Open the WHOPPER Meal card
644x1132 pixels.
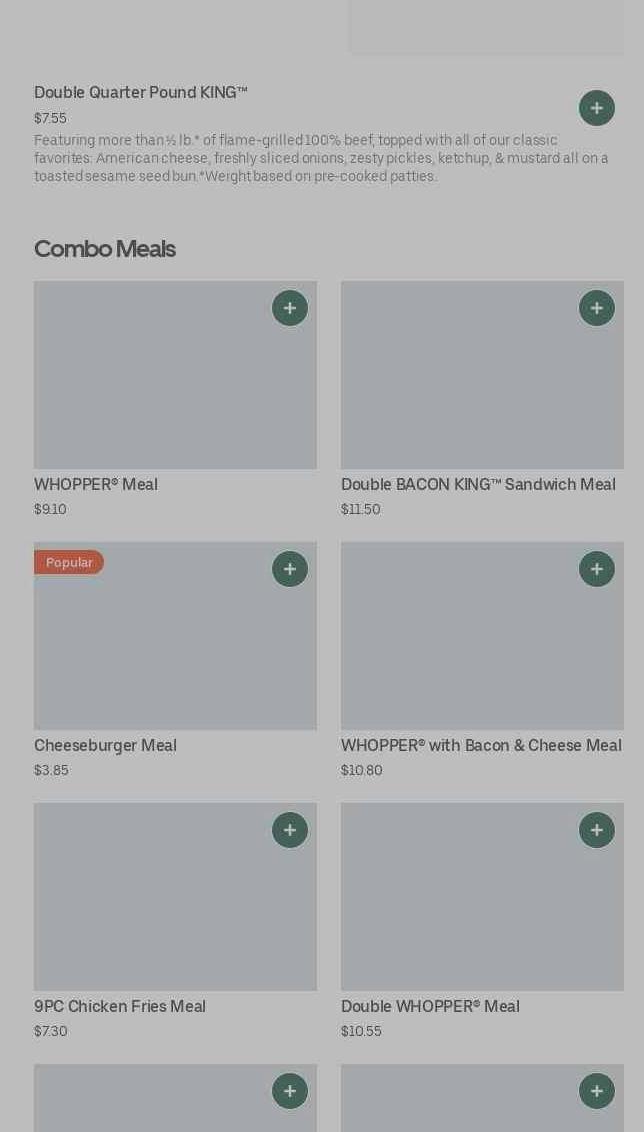pos(175,399)
